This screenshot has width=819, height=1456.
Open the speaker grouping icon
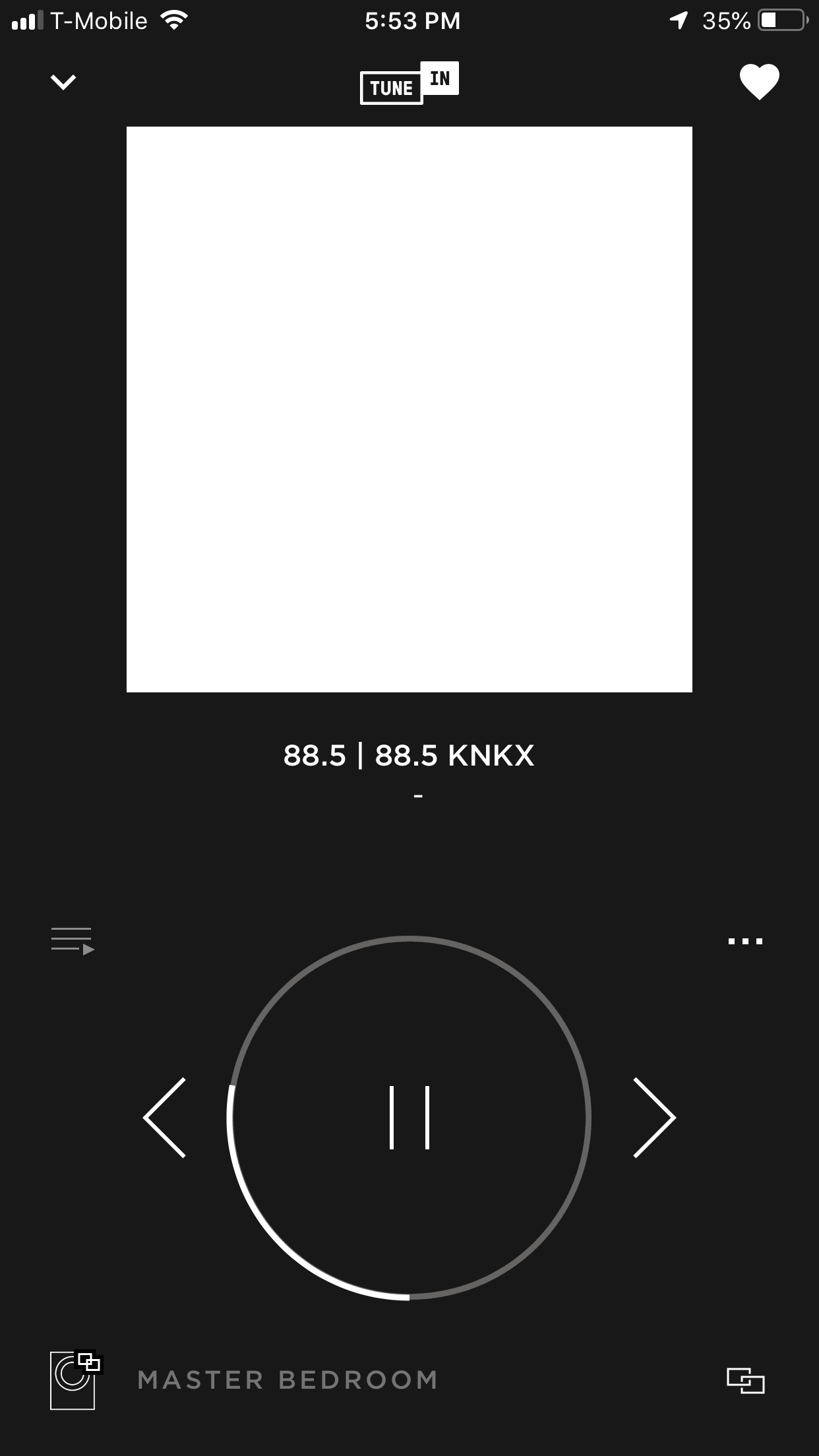click(745, 1380)
